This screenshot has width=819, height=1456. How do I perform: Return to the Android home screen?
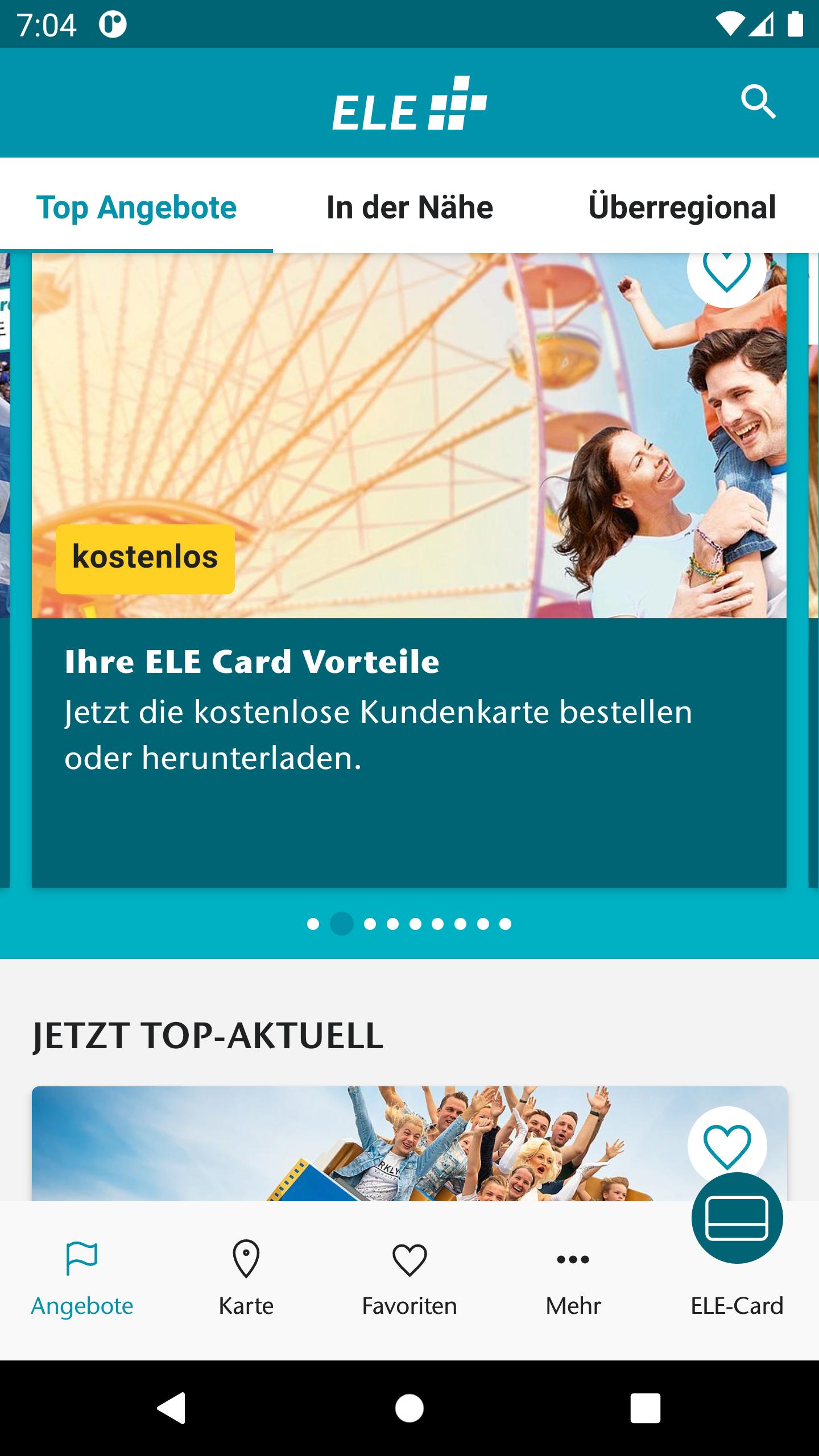pyautogui.click(x=409, y=1408)
